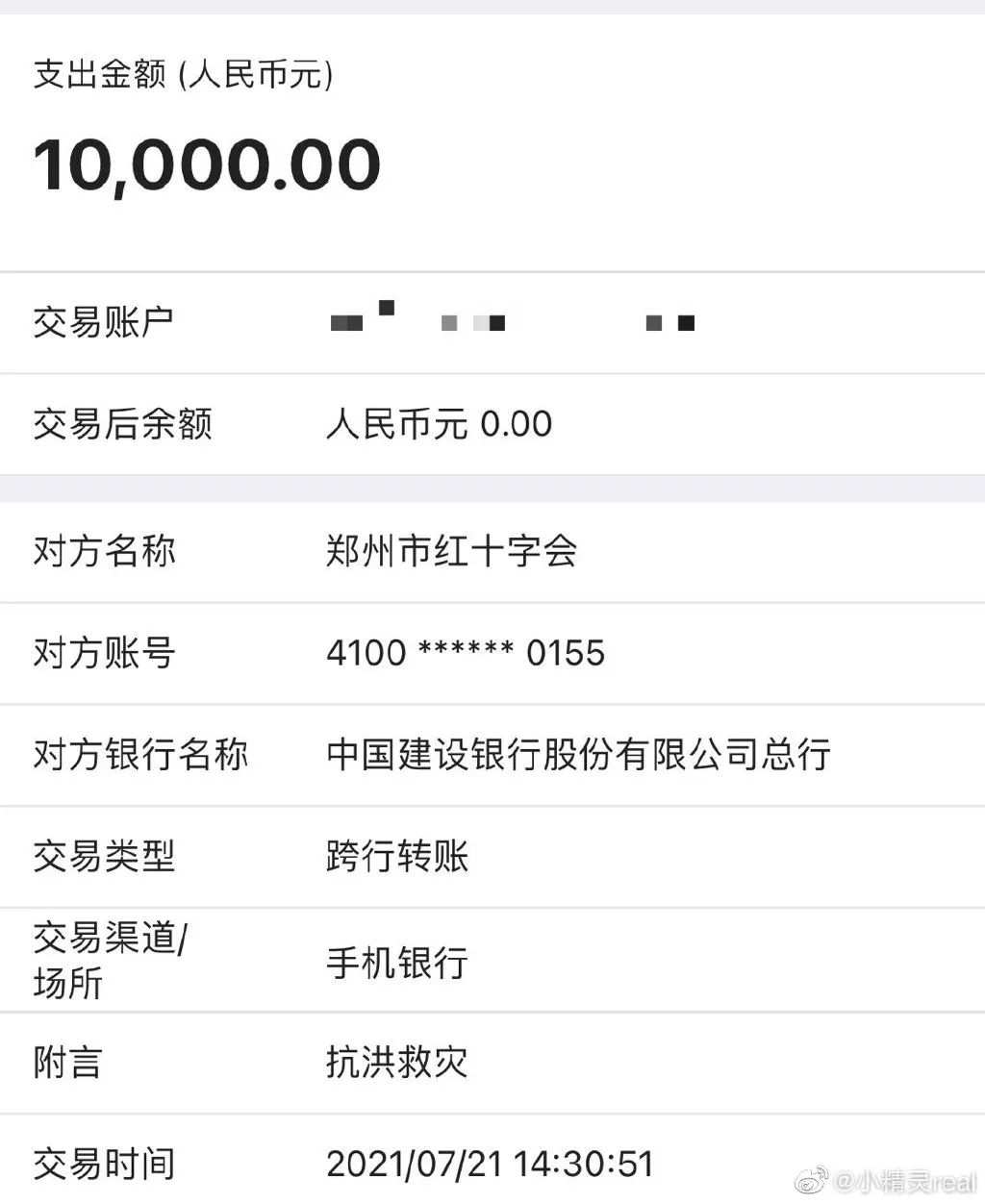Click transaction time 2021/07/21 14:30:51
This screenshot has width=985, height=1204.
(x=492, y=1164)
